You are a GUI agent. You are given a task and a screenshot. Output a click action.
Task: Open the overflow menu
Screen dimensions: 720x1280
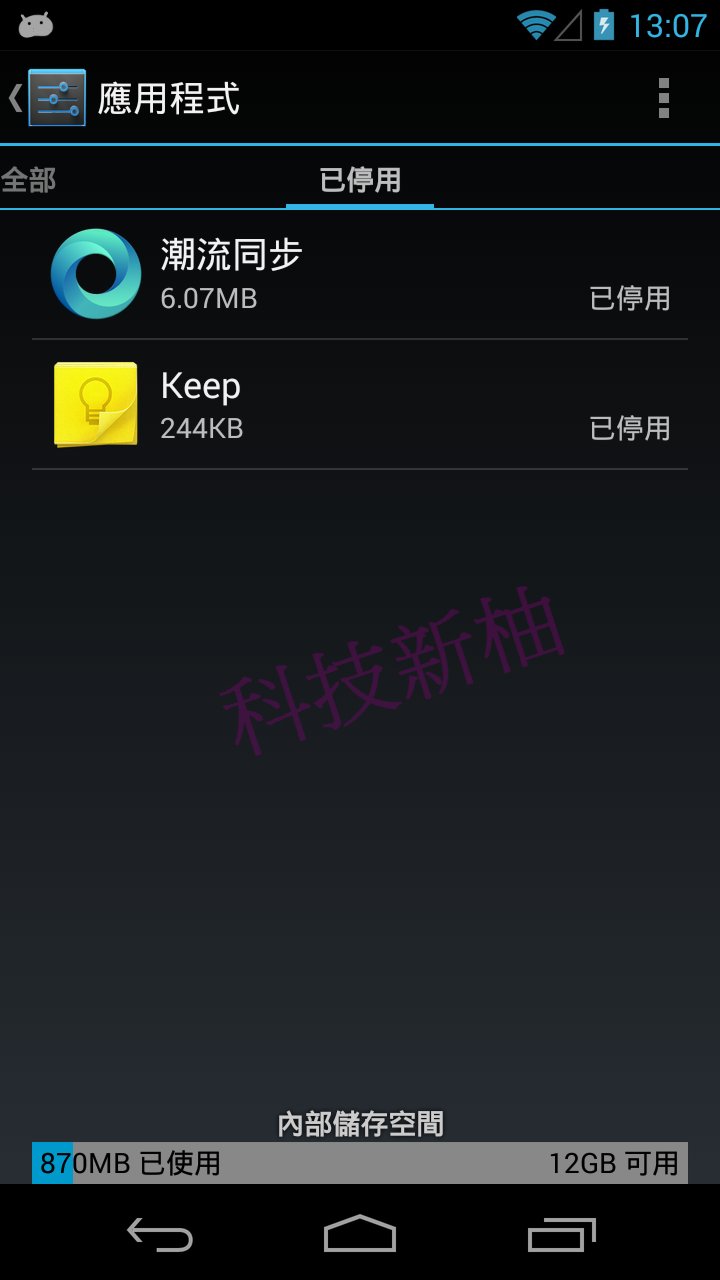click(663, 98)
